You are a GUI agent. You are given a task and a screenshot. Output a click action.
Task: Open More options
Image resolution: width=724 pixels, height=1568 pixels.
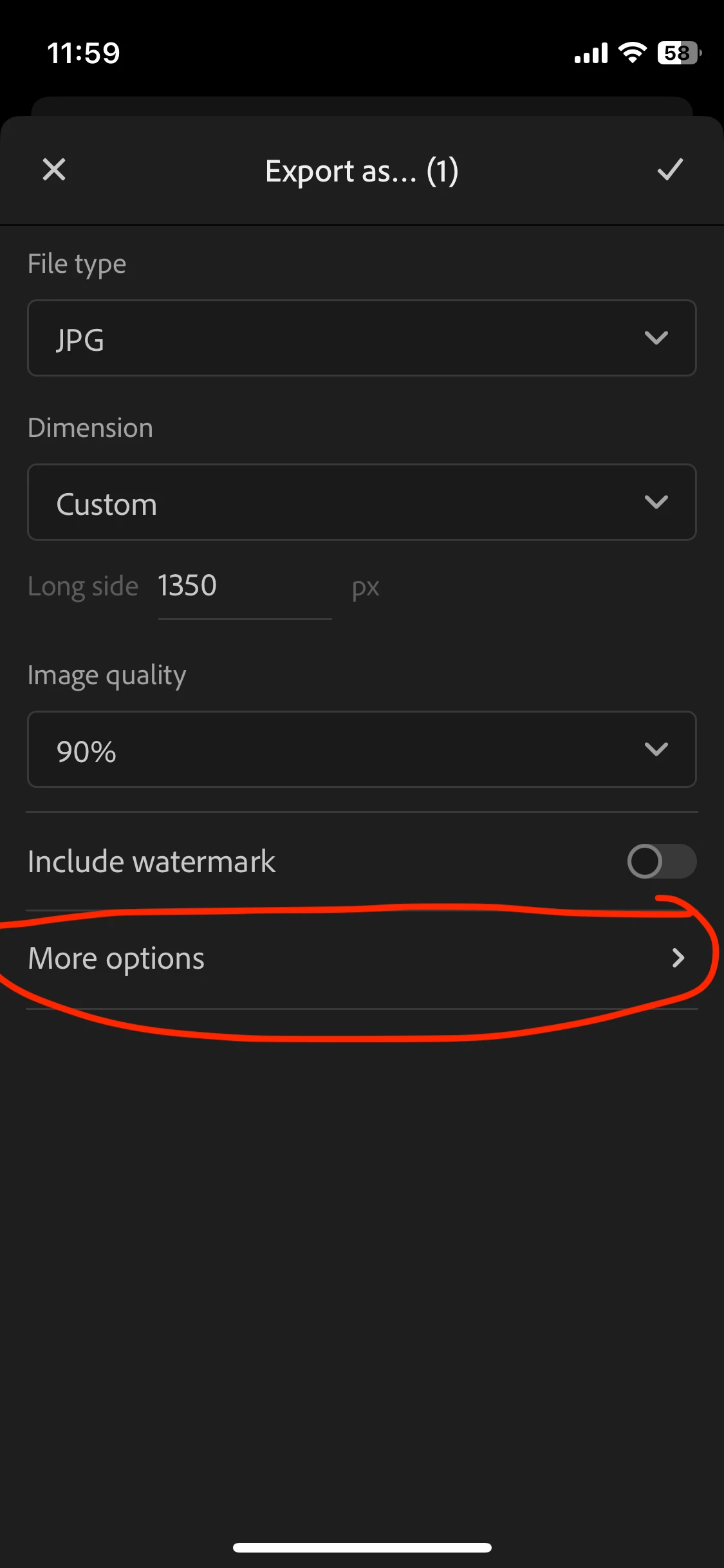(362, 958)
